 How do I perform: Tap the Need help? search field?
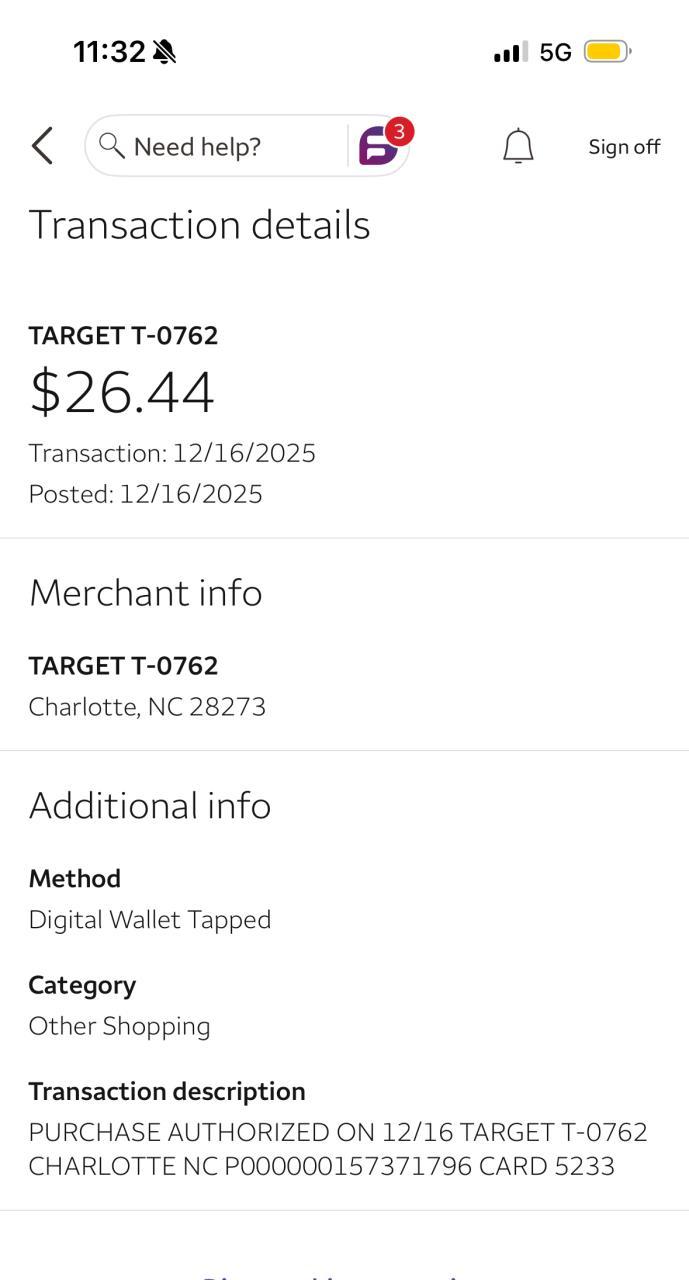pyautogui.click(x=215, y=147)
